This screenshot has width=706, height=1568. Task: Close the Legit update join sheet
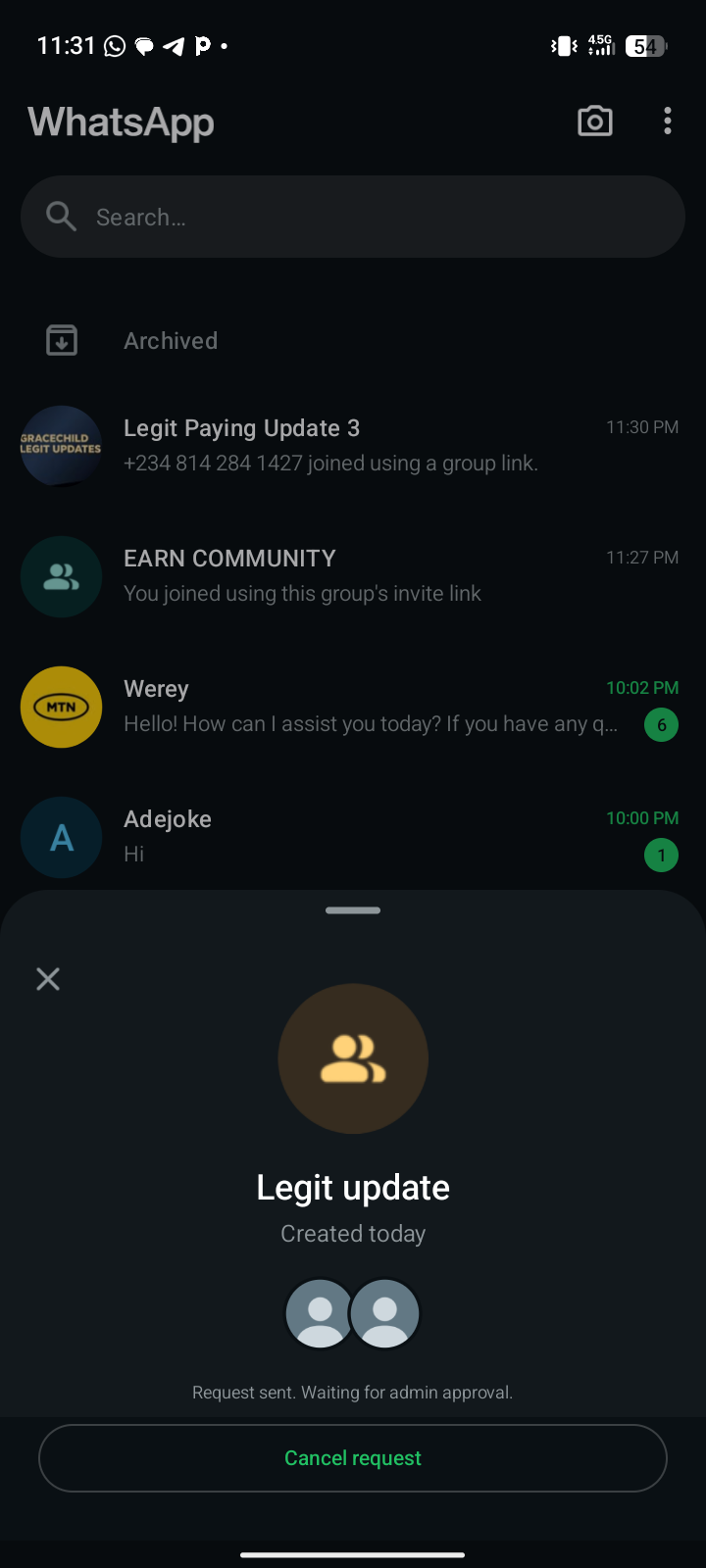pyautogui.click(x=48, y=978)
